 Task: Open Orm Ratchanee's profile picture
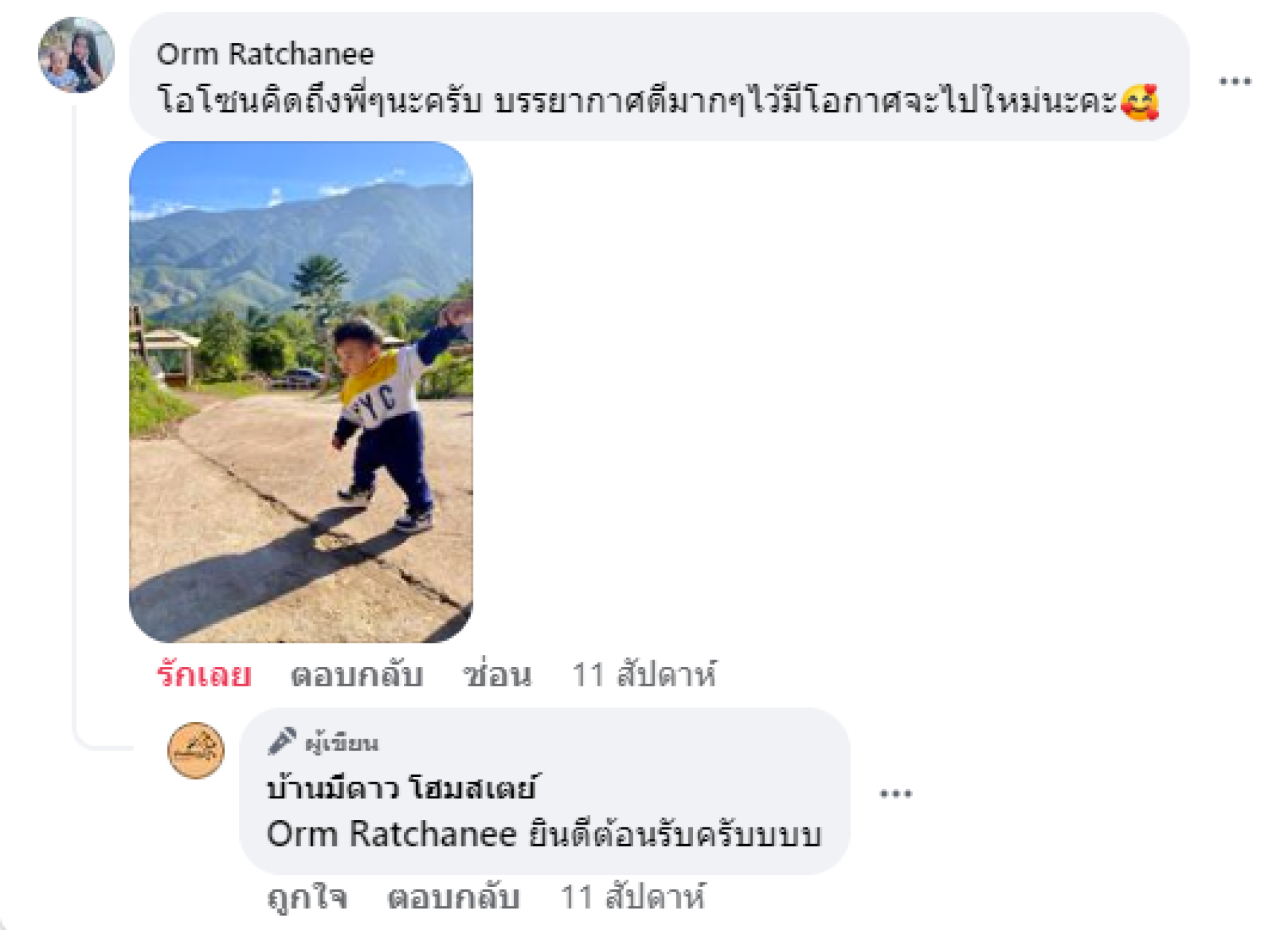pos(76,55)
